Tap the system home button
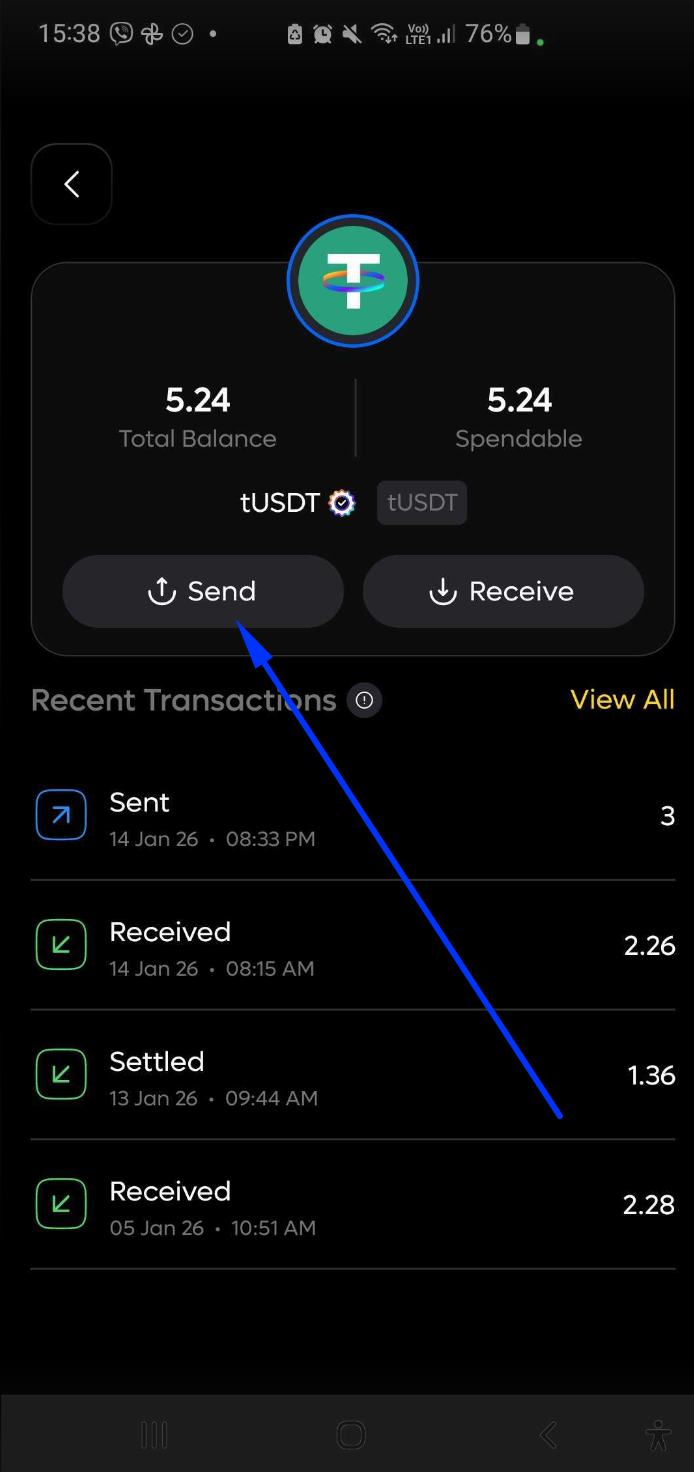 pos(351,1436)
